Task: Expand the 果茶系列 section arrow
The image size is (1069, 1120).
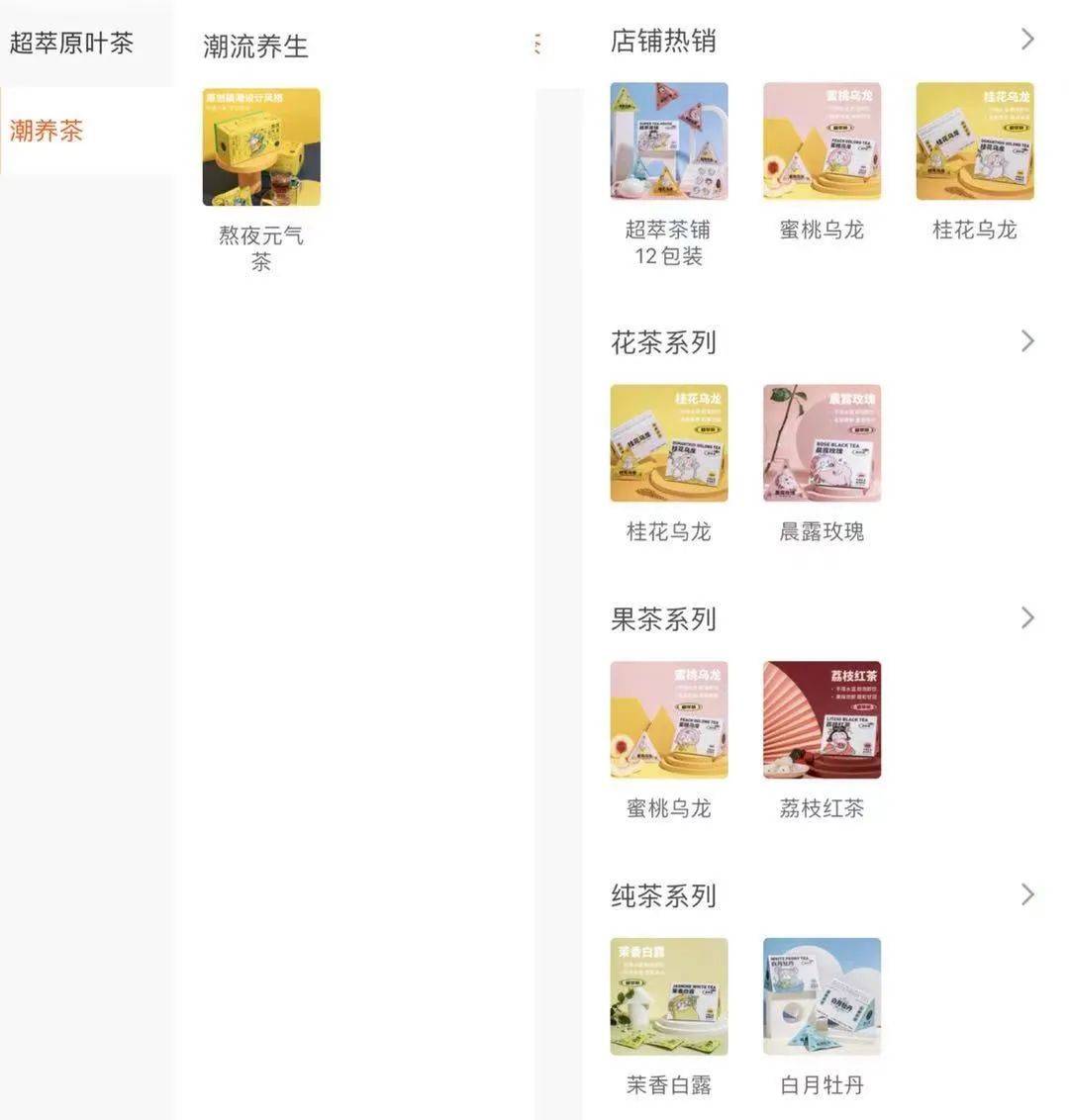Action: [1027, 618]
